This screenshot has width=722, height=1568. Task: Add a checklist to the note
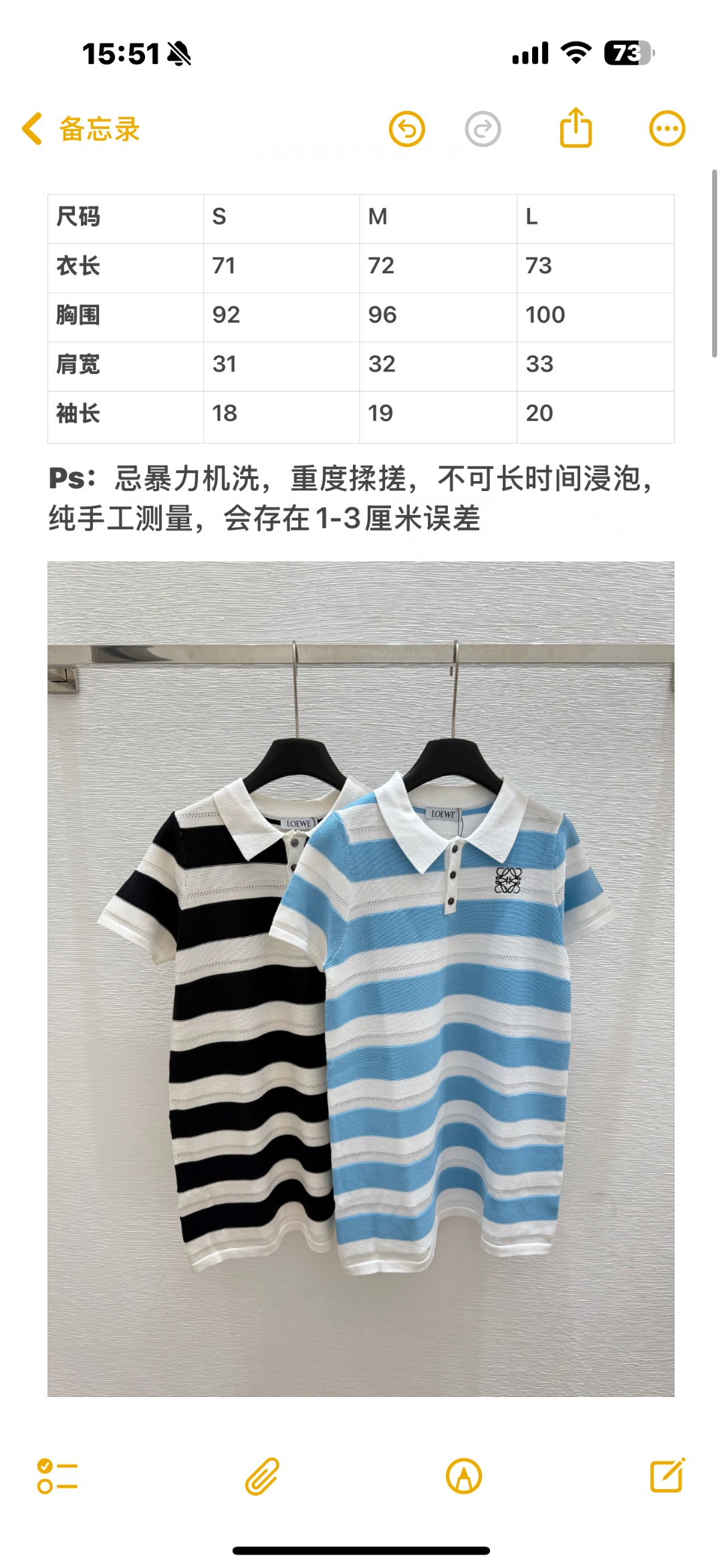point(57,1476)
